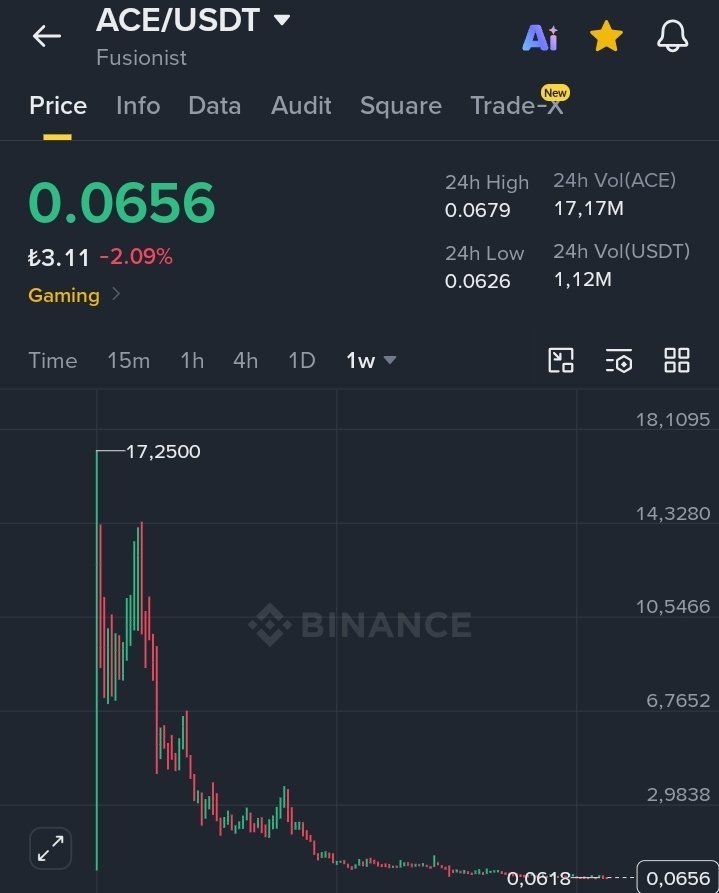Switch to the Info tab
This screenshot has width=719, height=893.
[138, 106]
